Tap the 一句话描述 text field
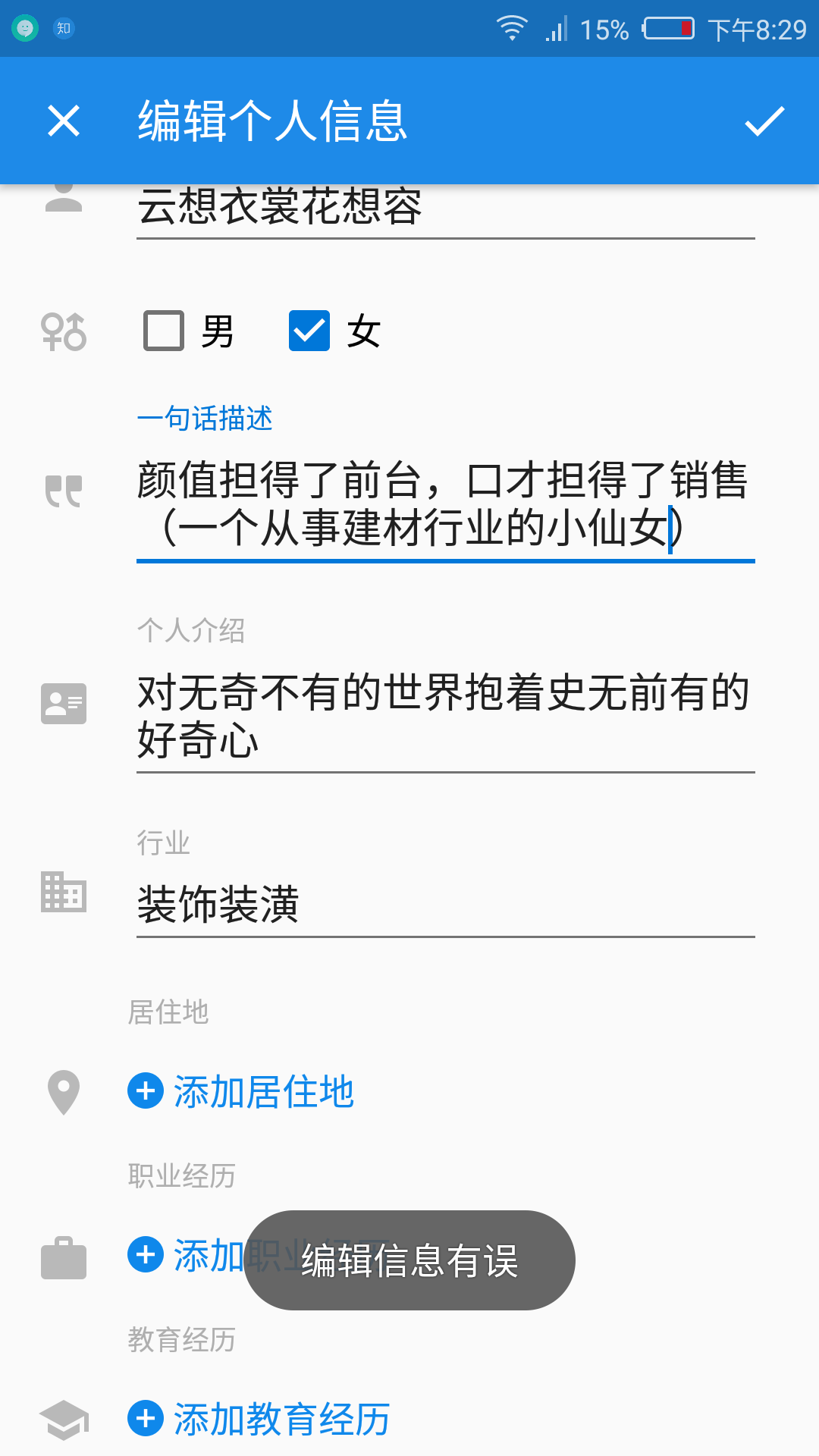819x1456 pixels. click(444, 504)
